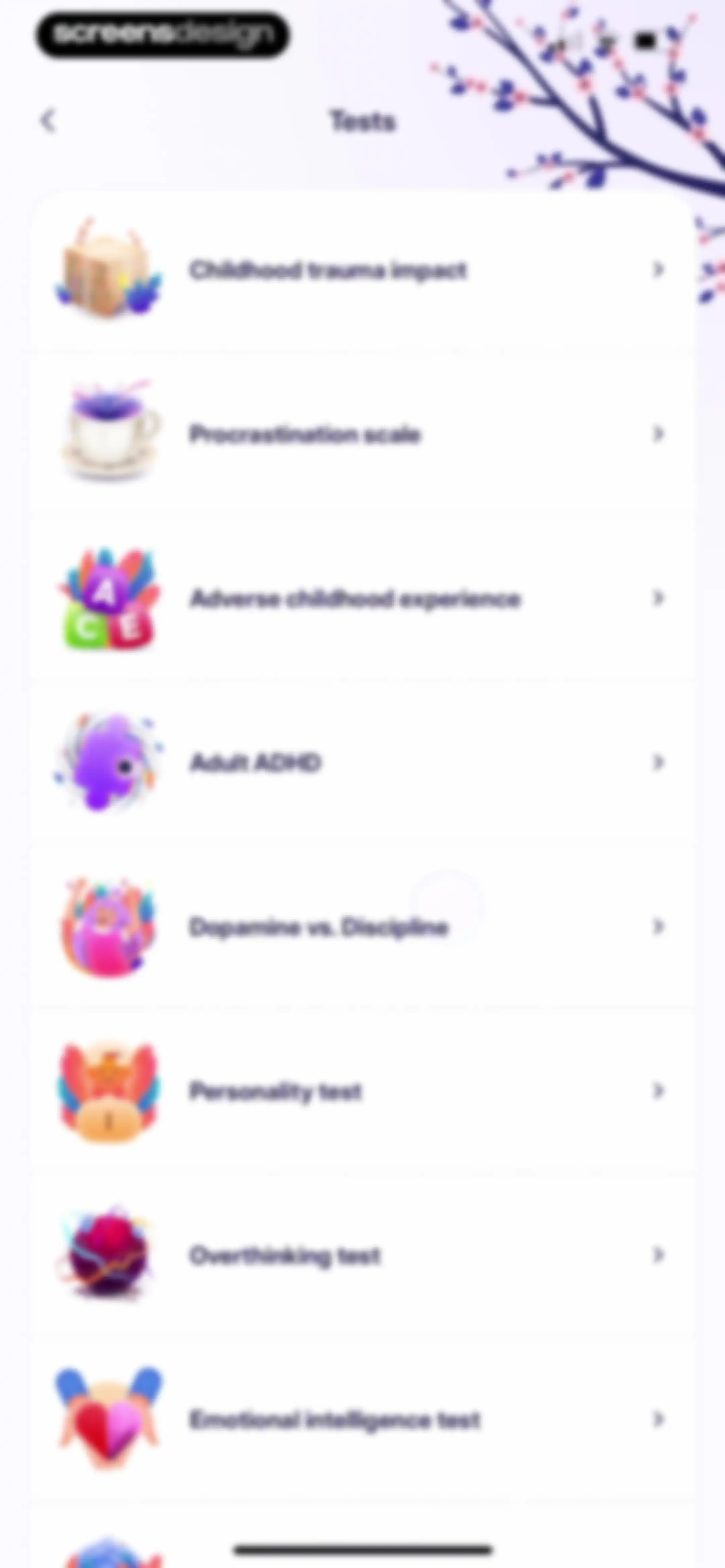The height and width of the screenshot is (1568, 725).
Task: Open the Childhood trauma impact test
Action: [362, 270]
